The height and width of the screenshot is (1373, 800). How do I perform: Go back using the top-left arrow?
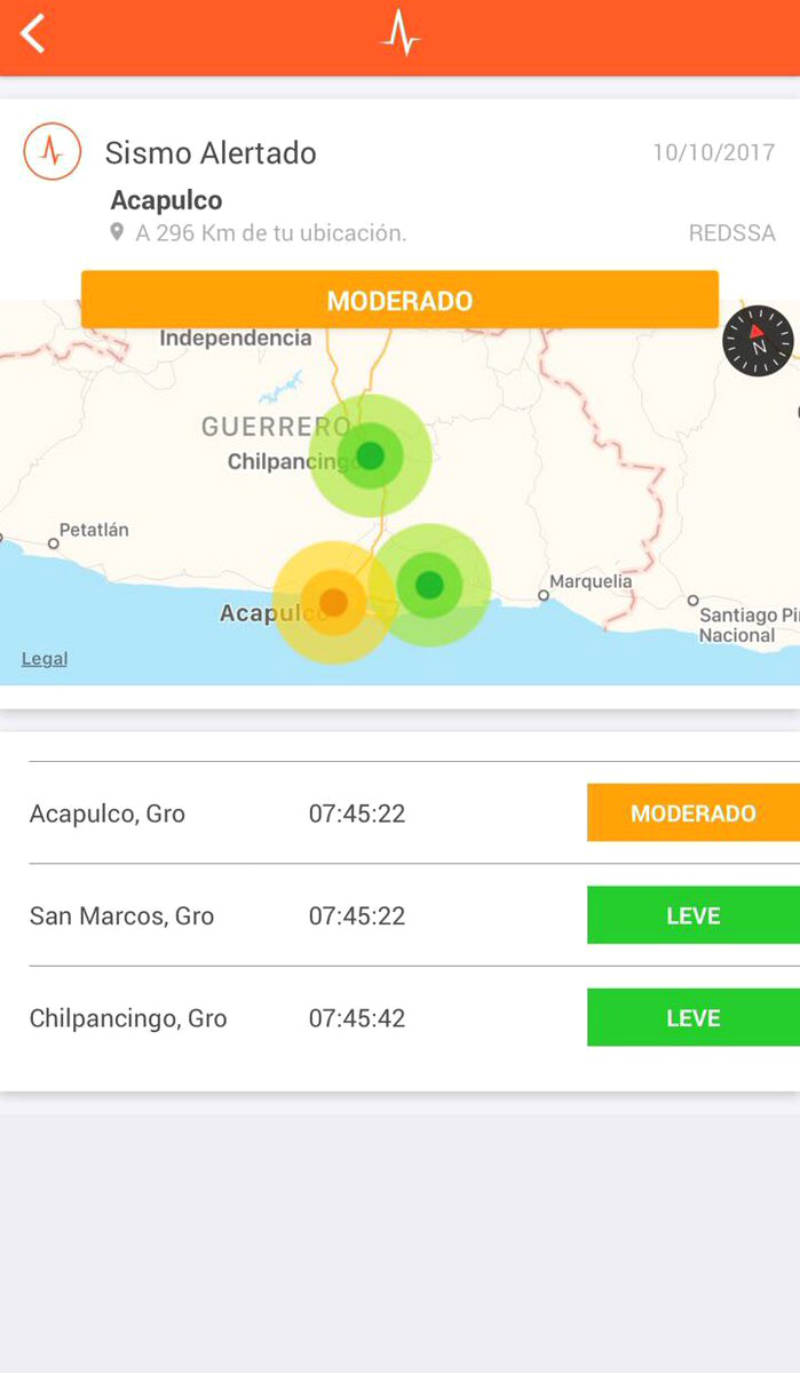pyautogui.click(x=33, y=33)
